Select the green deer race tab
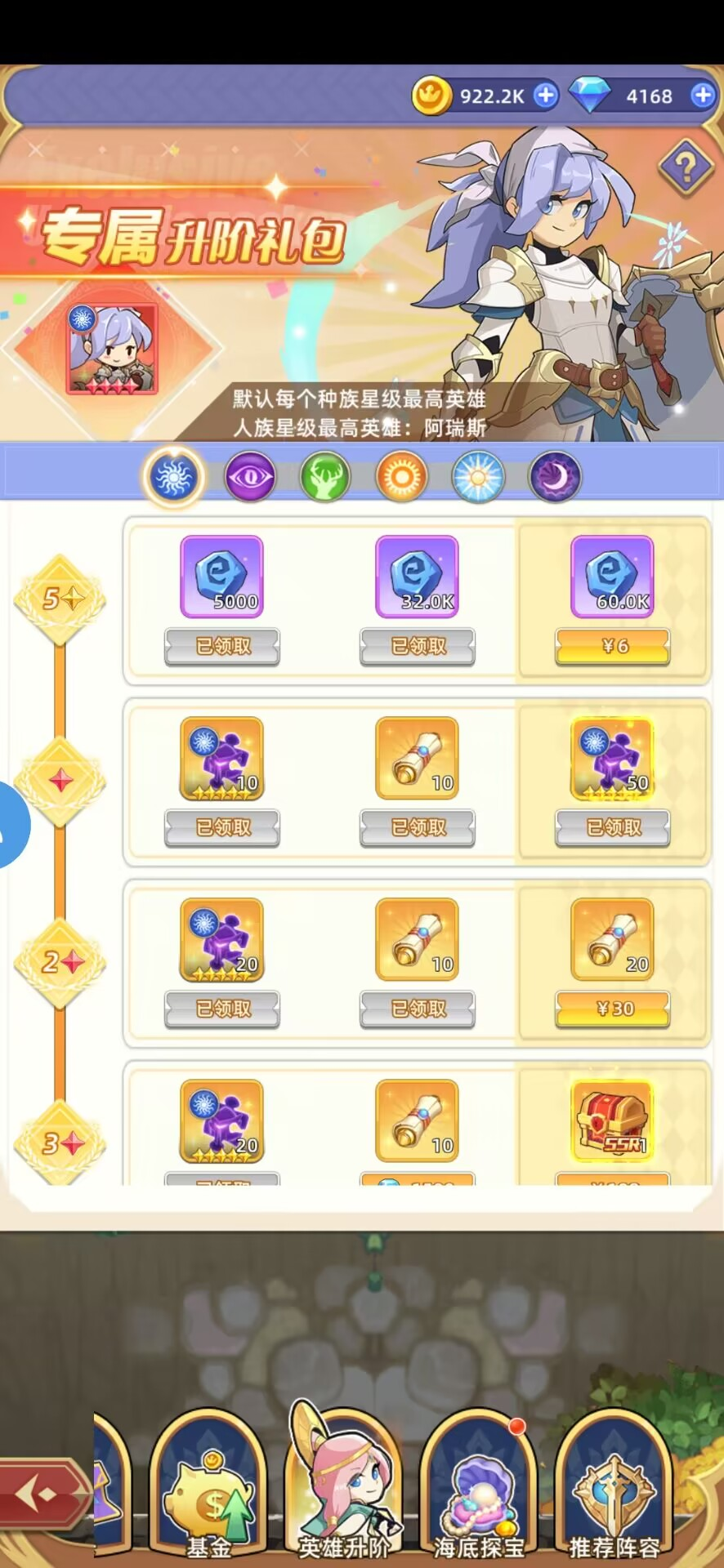This screenshot has height=1568, width=724. pos(325,477)
